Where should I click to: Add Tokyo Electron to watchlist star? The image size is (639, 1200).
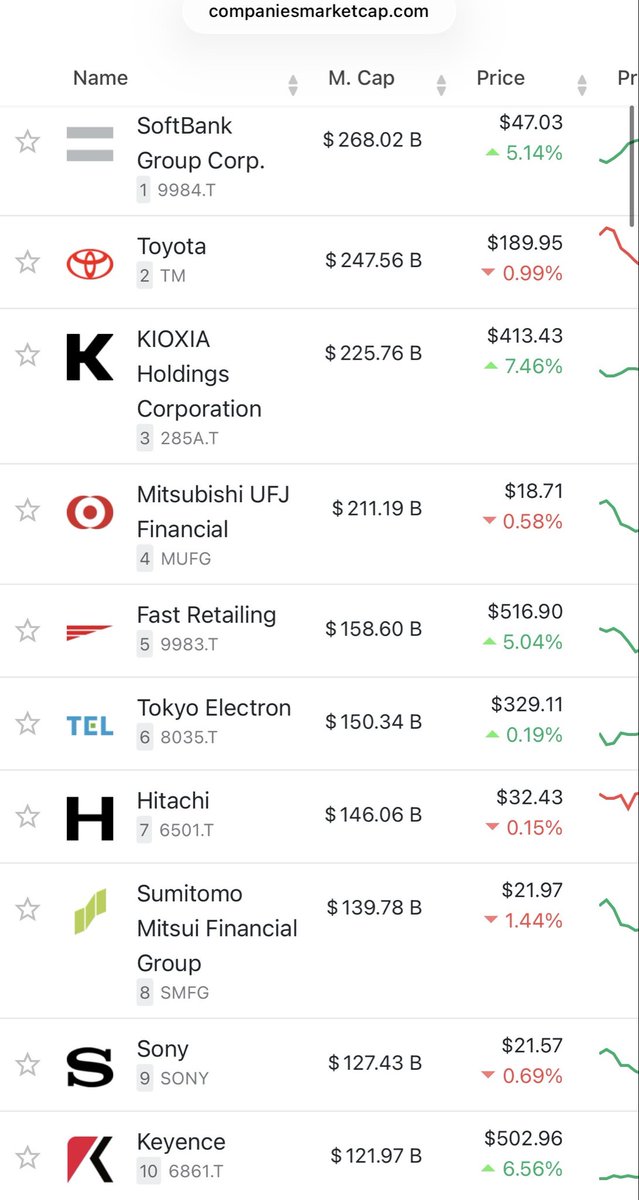coord(27,723)
